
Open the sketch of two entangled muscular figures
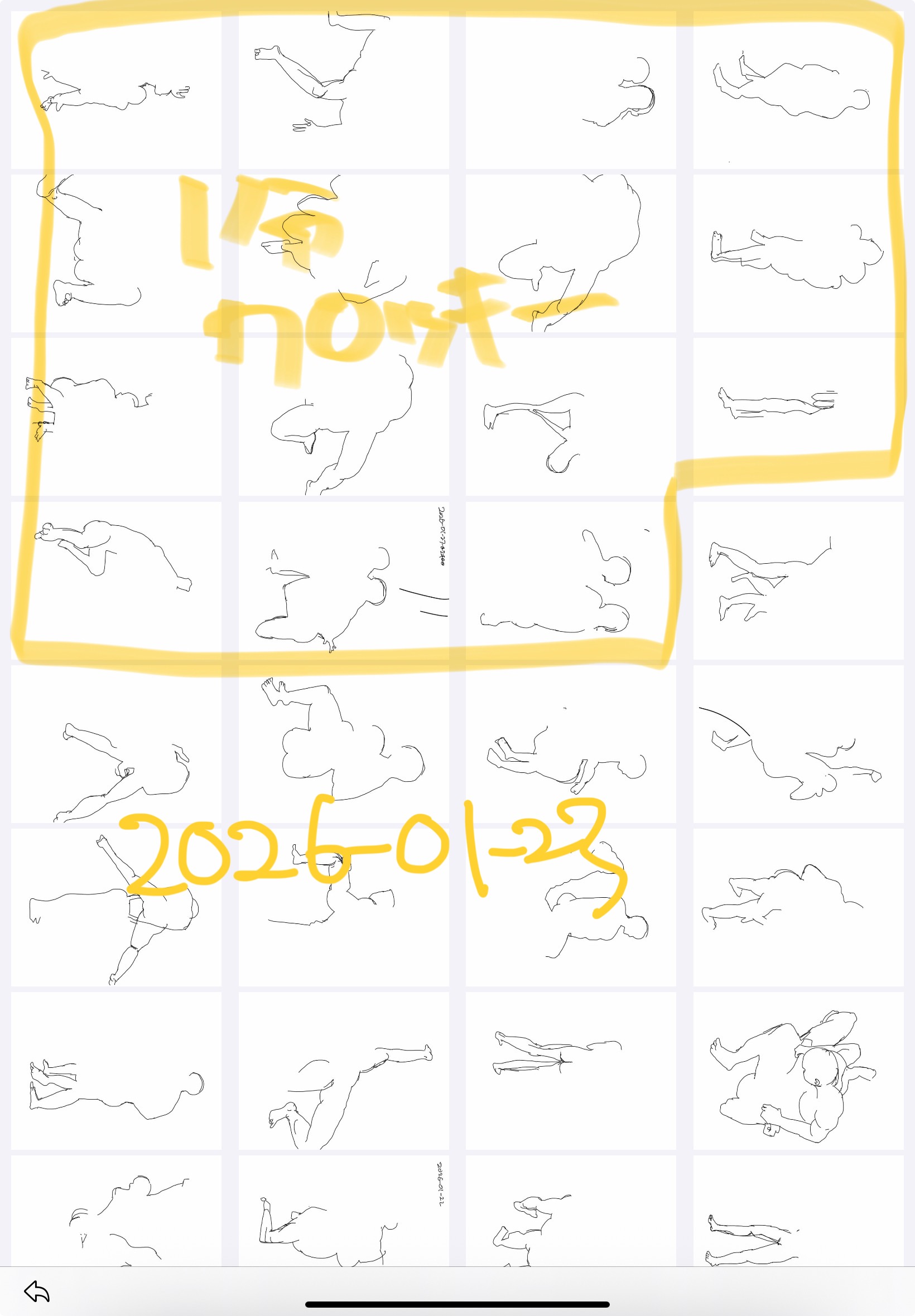[797, 1070]
